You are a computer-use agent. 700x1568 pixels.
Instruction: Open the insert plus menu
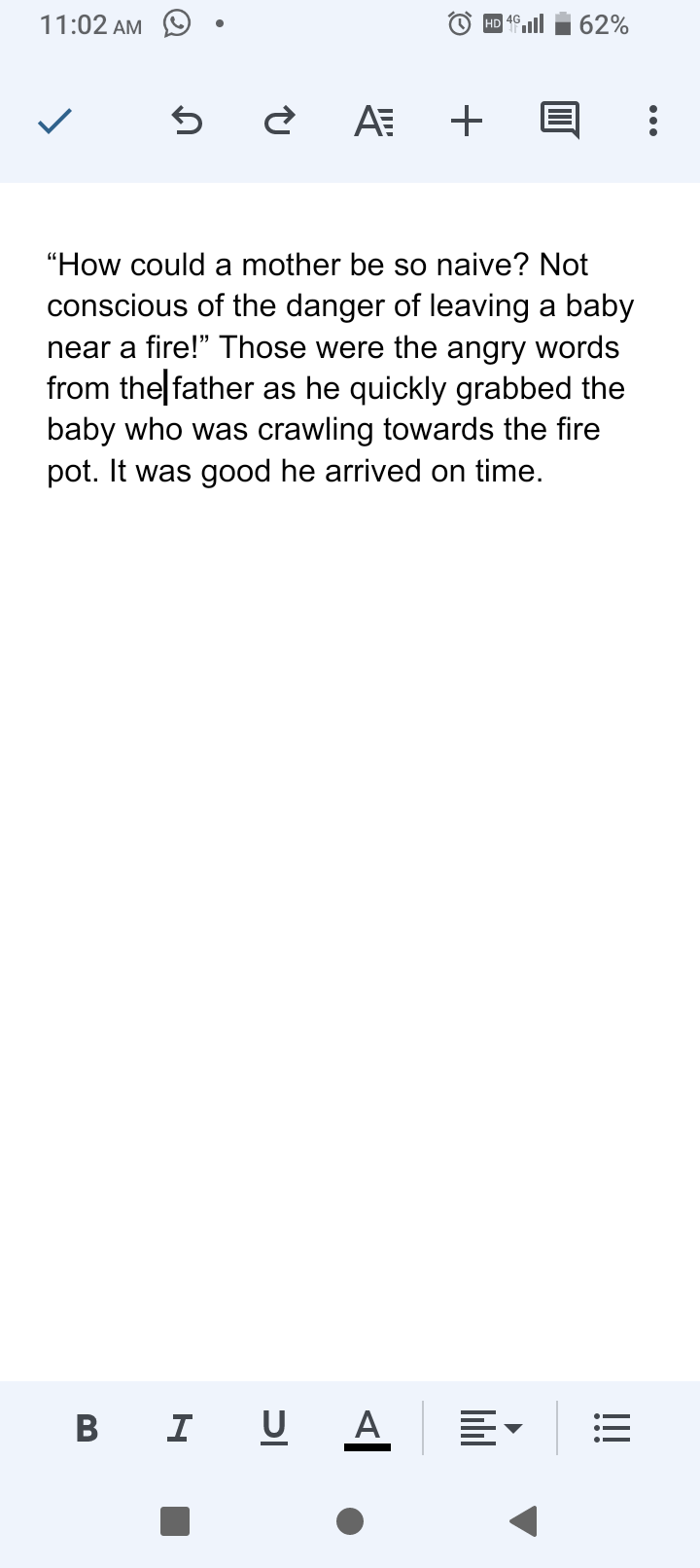pyautogui.click(x=467, y=122)
